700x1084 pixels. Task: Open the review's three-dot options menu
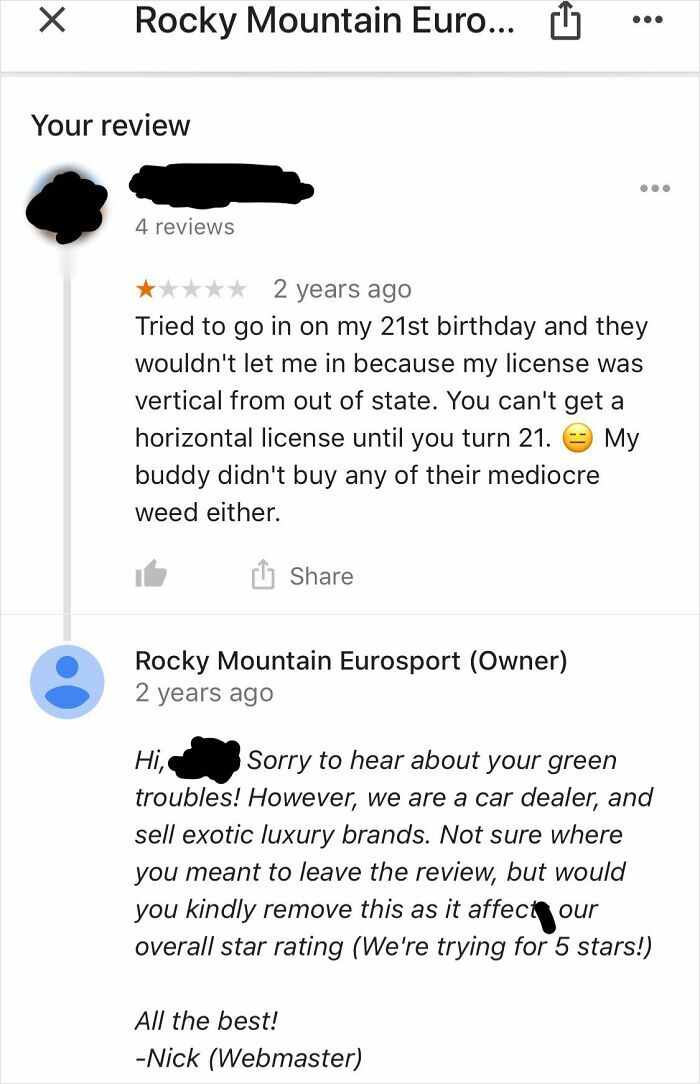(654, 188)
